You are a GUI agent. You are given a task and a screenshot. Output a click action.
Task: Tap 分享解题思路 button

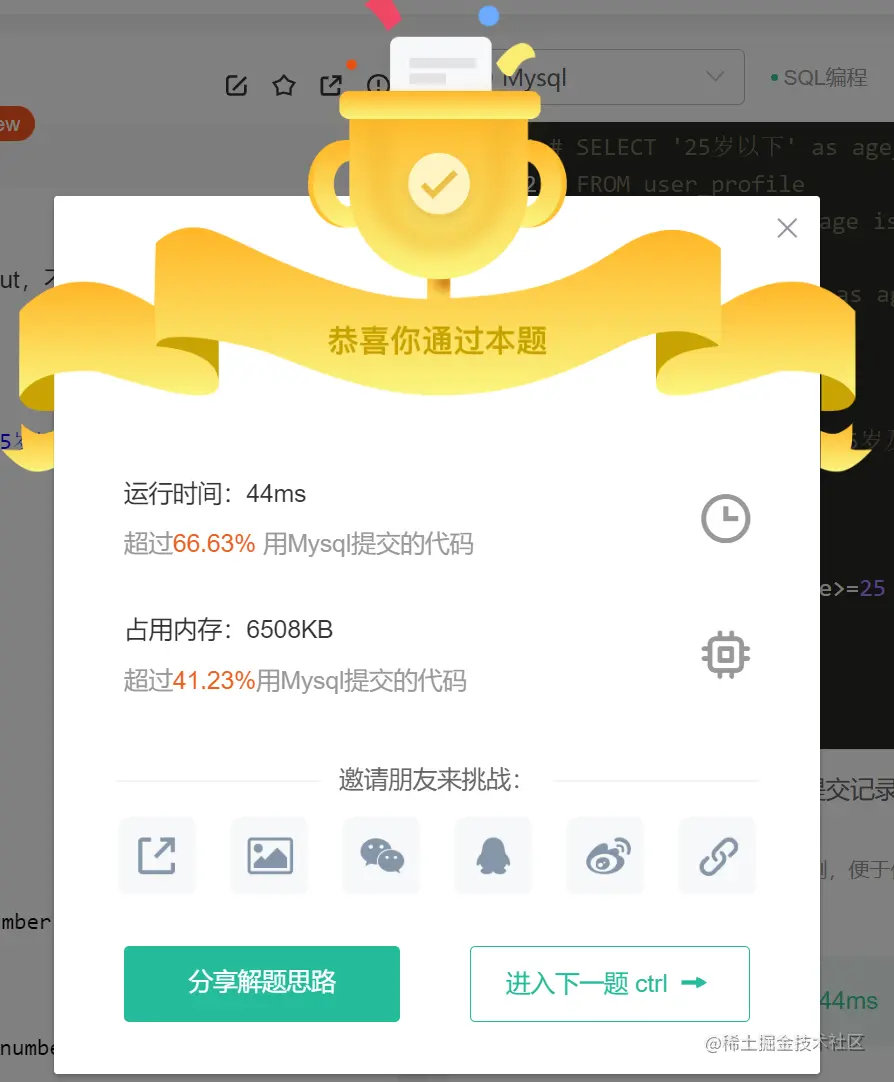(262, 983)
